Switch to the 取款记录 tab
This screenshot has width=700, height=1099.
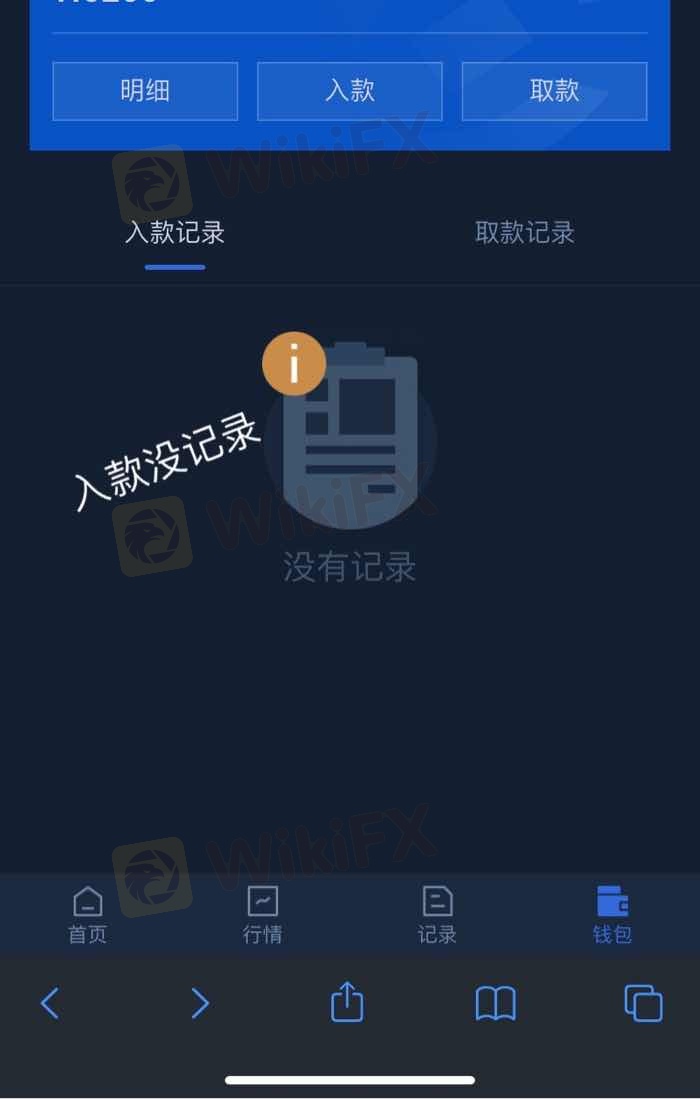(524, 233)
